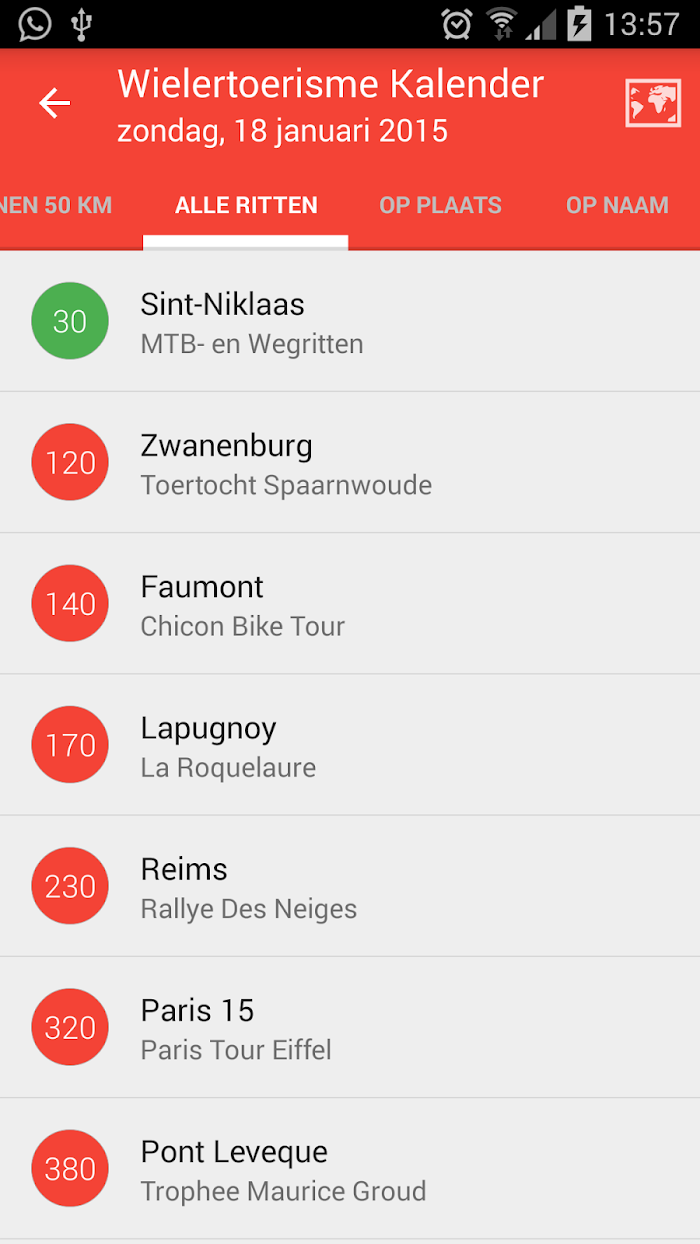Open the Lapugnoy La Roquelaure ride
Viewport: 700px width, 1244px height.
point(350,744)
